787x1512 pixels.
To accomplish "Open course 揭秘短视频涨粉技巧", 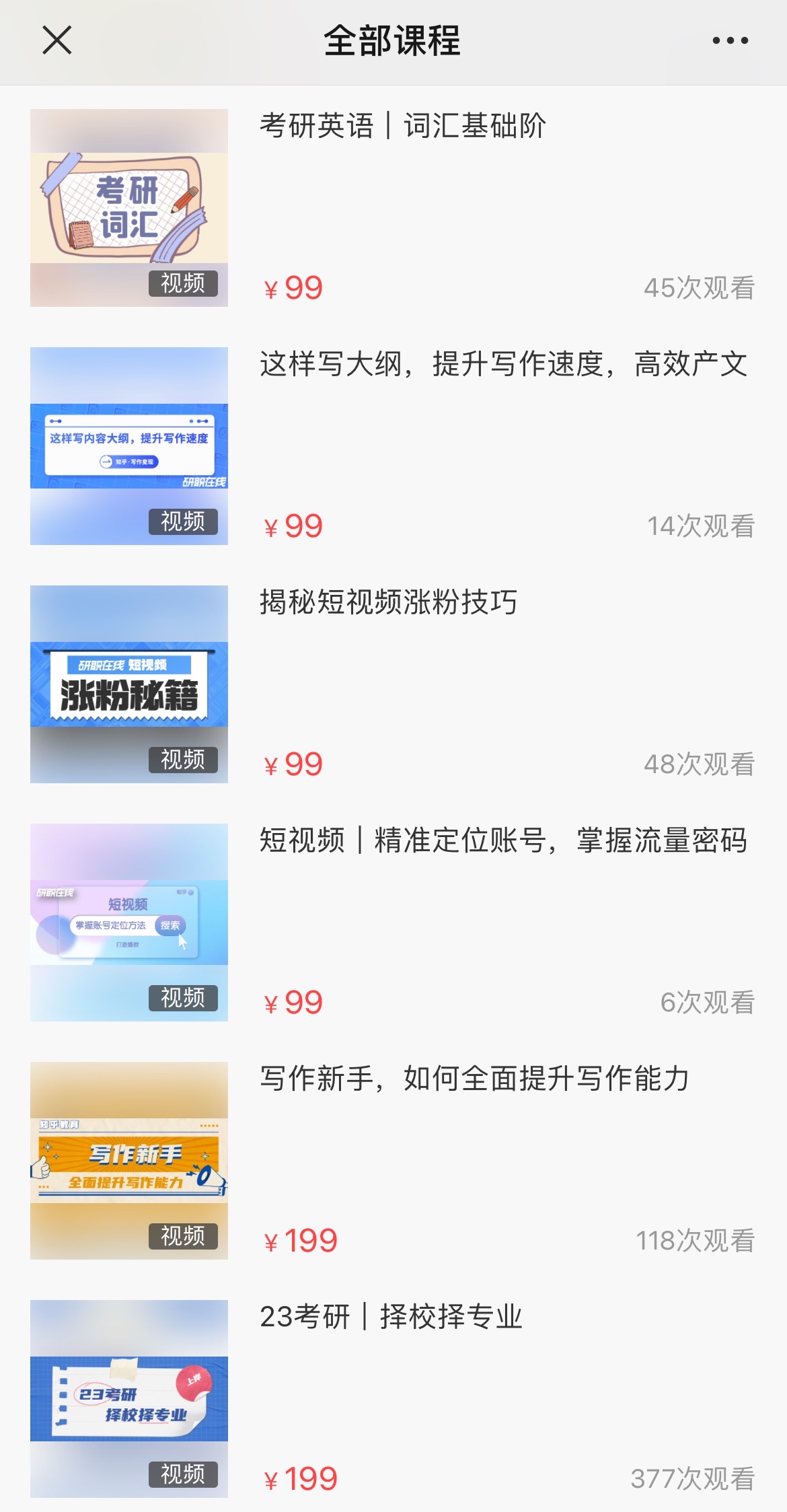I will (x=388, y=602).
